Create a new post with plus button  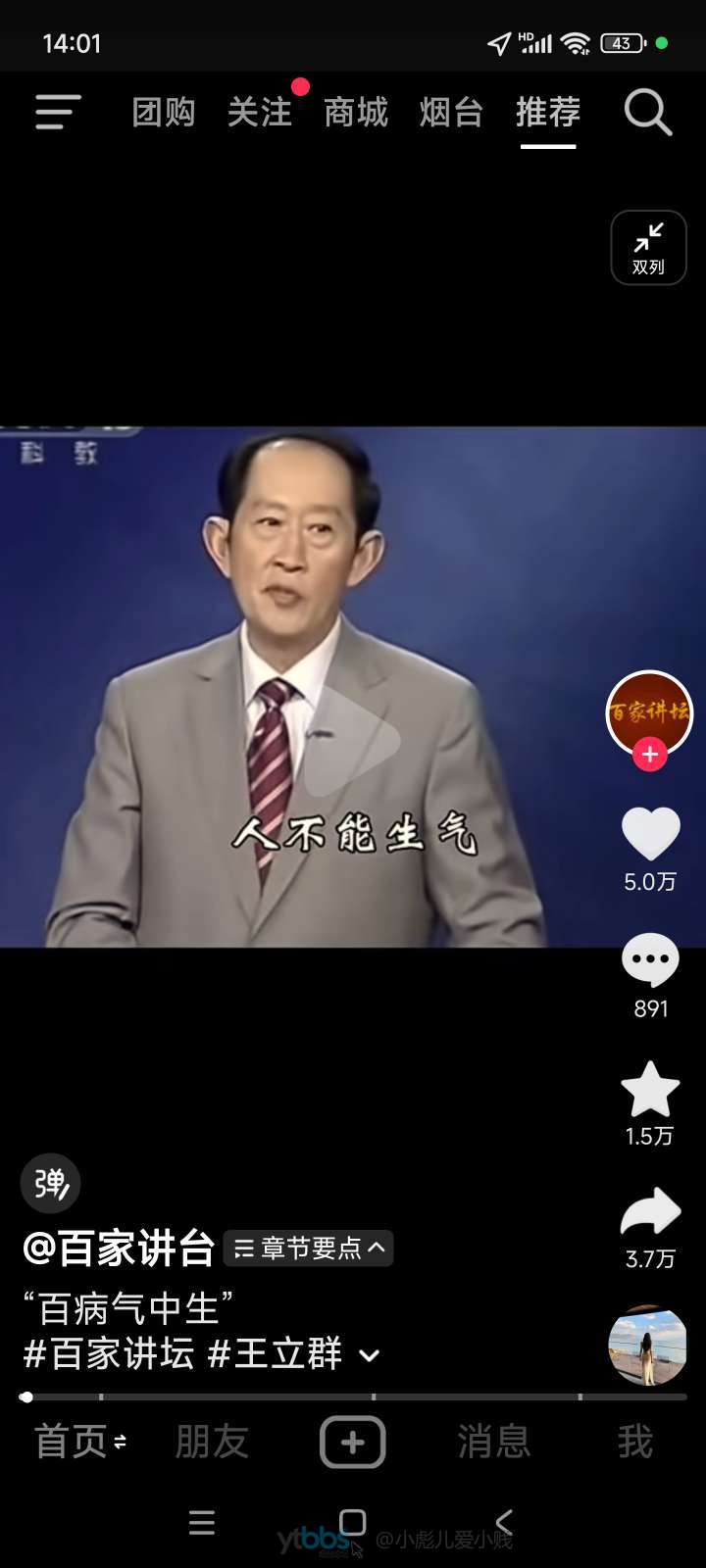353,1442
